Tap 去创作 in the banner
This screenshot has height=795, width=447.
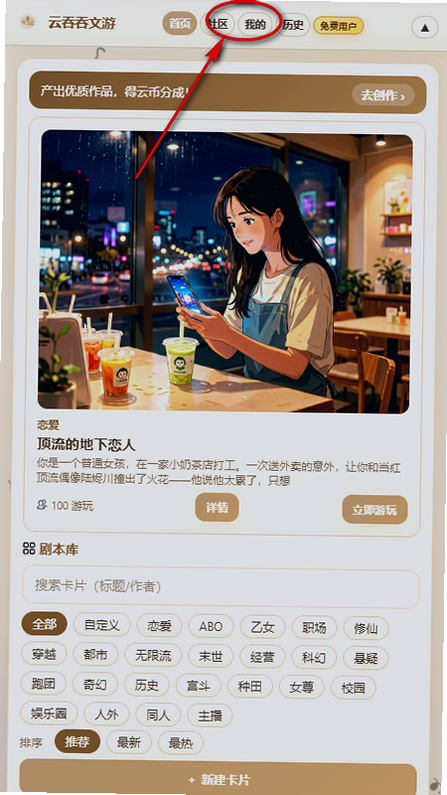pyautogui.click(x=383, y=95)
